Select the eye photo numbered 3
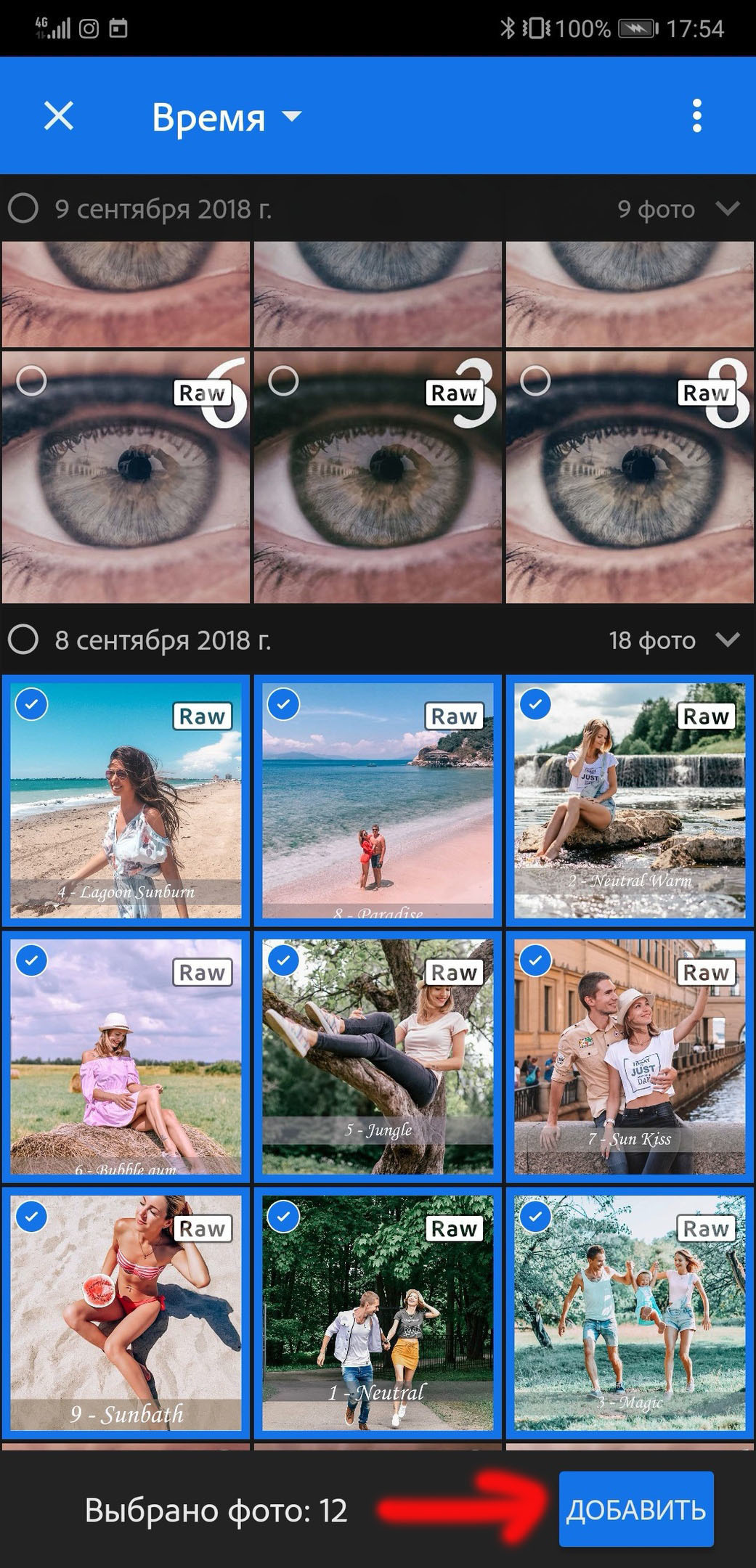This screenshot has height=1568, width=756. click(x=283, y=381)
